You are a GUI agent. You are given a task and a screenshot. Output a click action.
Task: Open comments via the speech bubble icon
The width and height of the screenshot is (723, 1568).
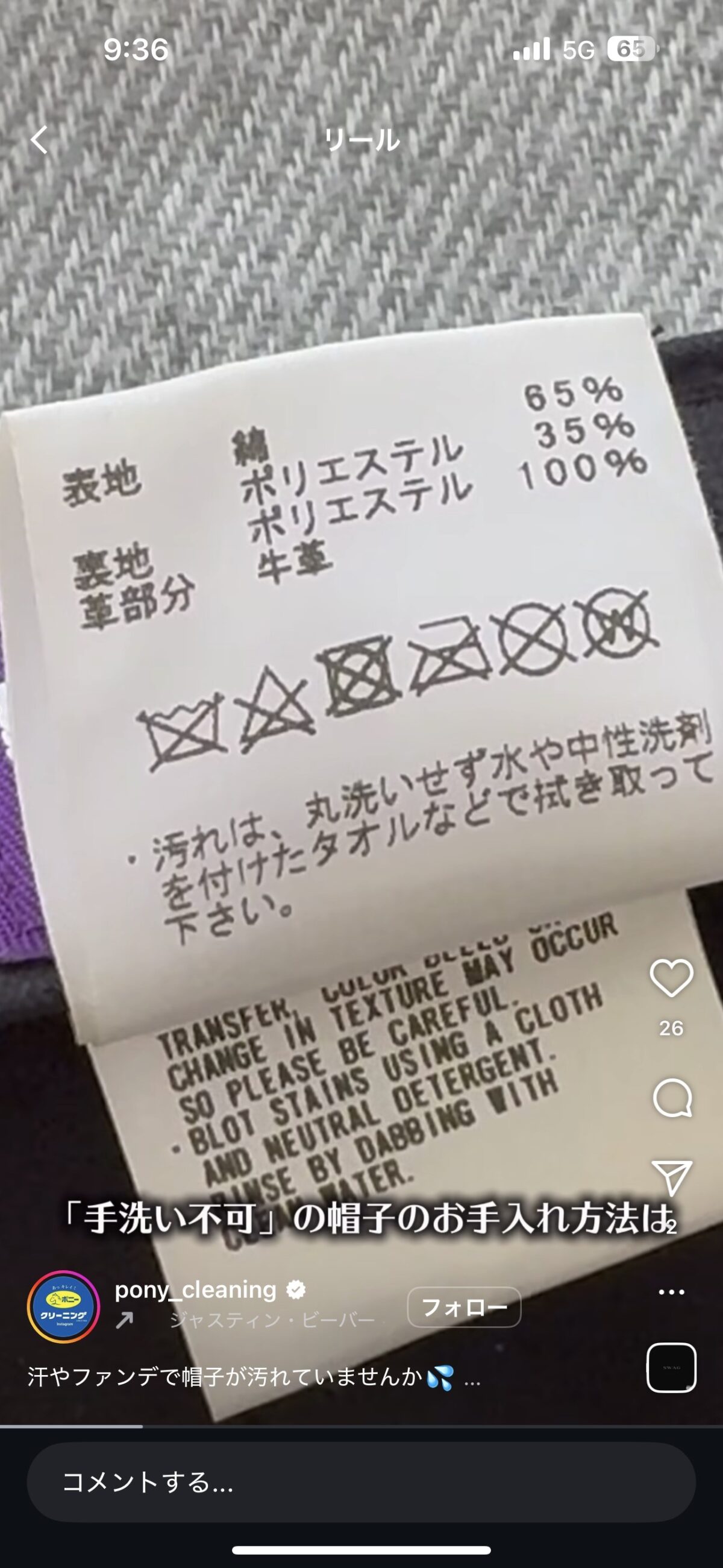click(x=671, y=1097)
